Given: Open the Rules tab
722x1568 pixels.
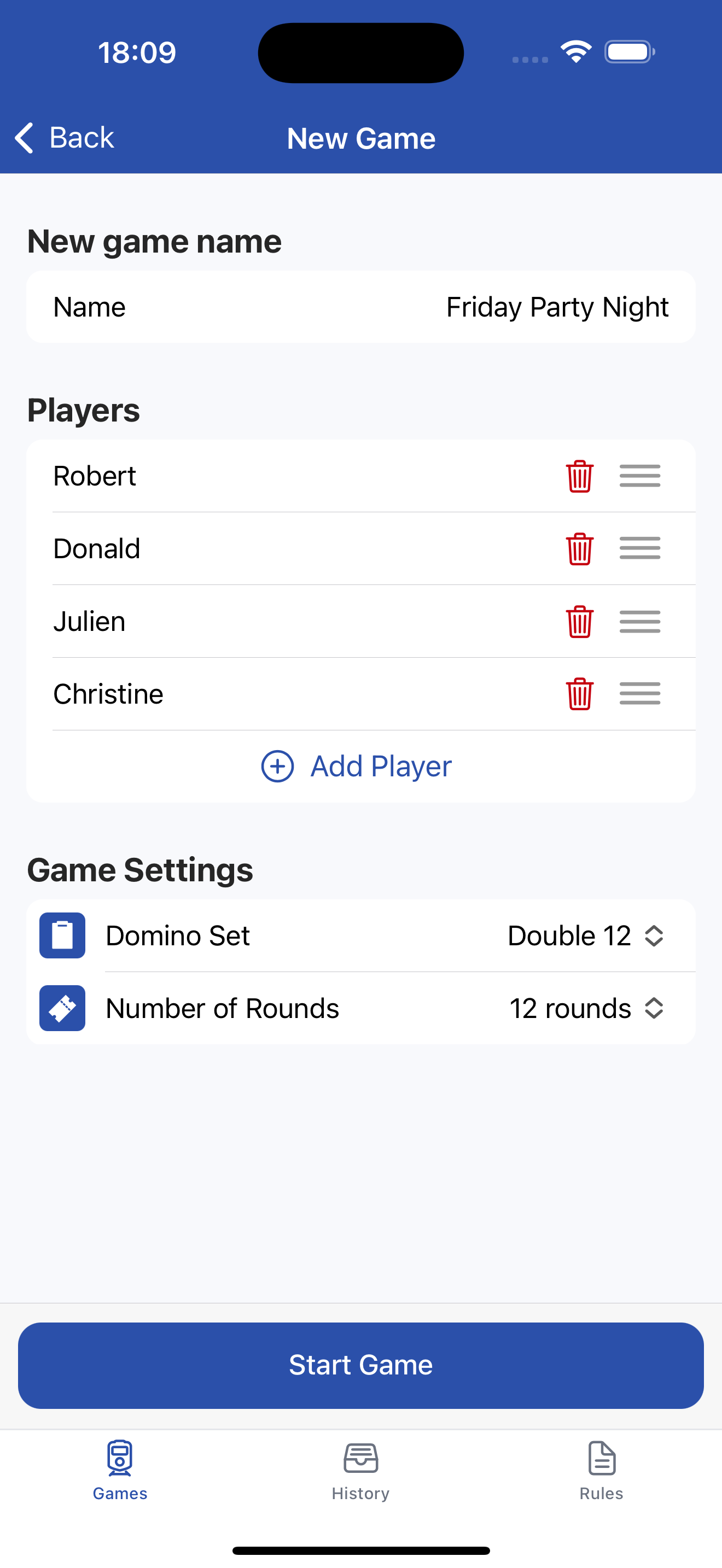Looking at the screenshot, I should click(601, 1470).
